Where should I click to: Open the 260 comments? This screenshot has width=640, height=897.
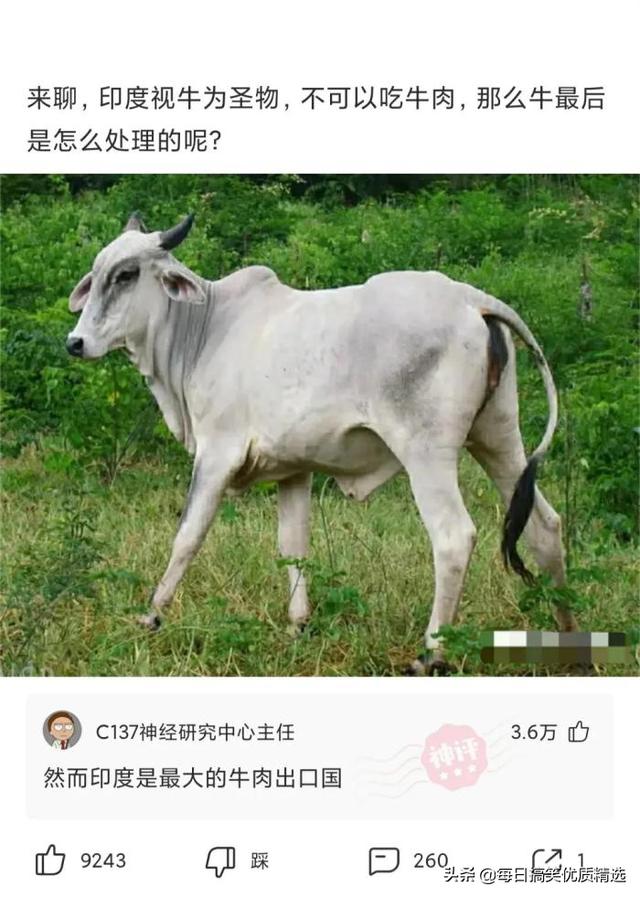384,860
